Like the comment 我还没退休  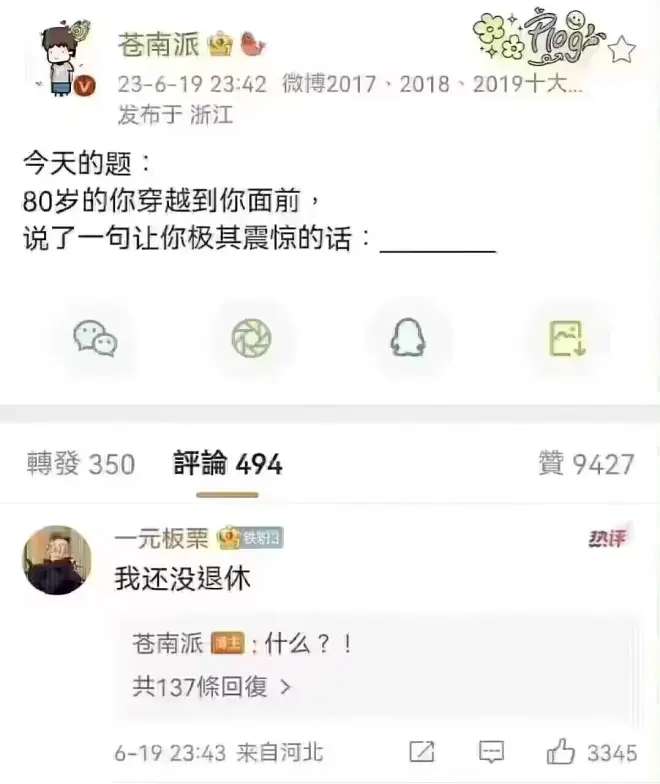click(x=561, y=753)
